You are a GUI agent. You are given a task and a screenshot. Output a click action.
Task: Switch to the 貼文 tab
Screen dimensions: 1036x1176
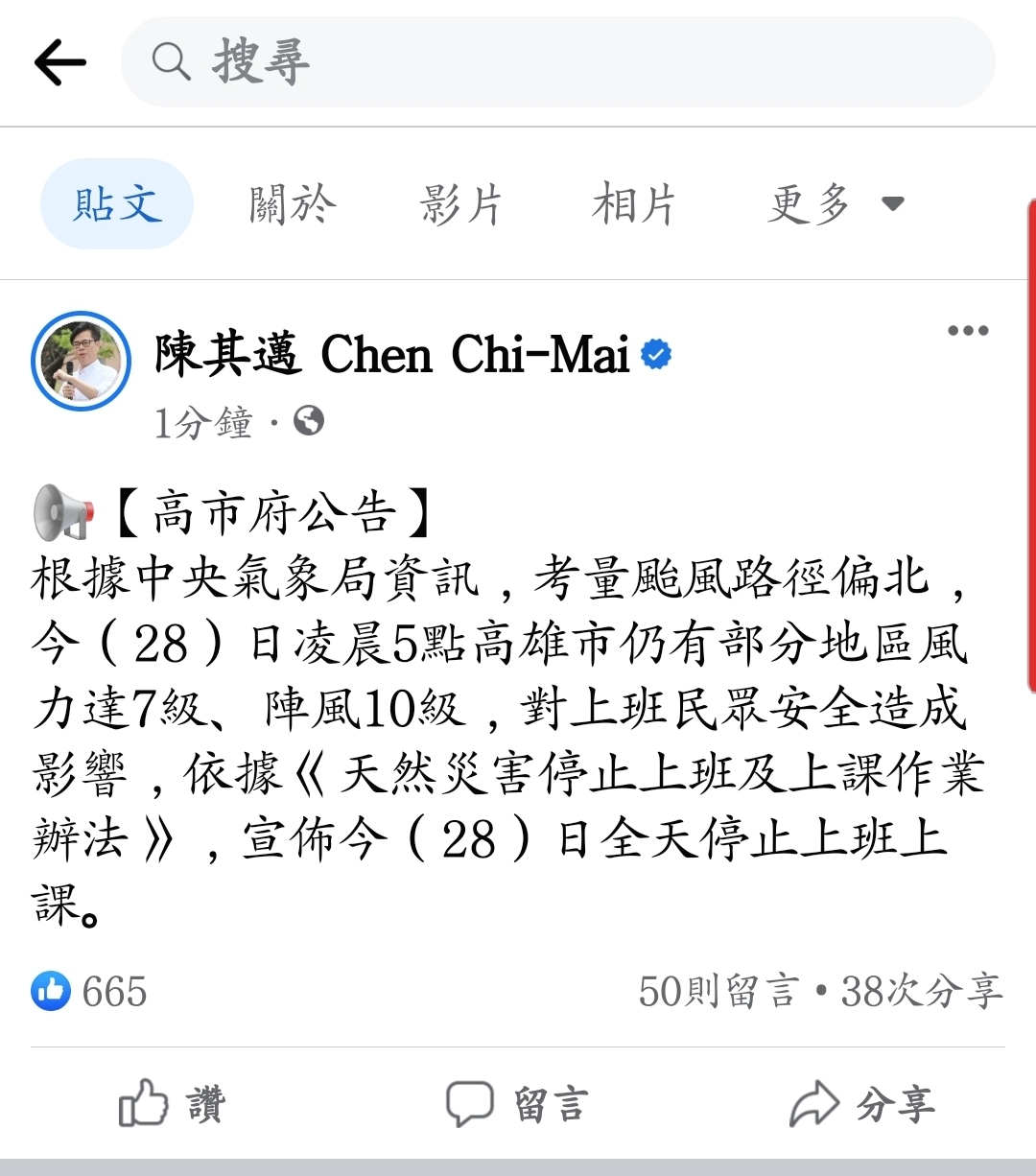tap(117, 204)
